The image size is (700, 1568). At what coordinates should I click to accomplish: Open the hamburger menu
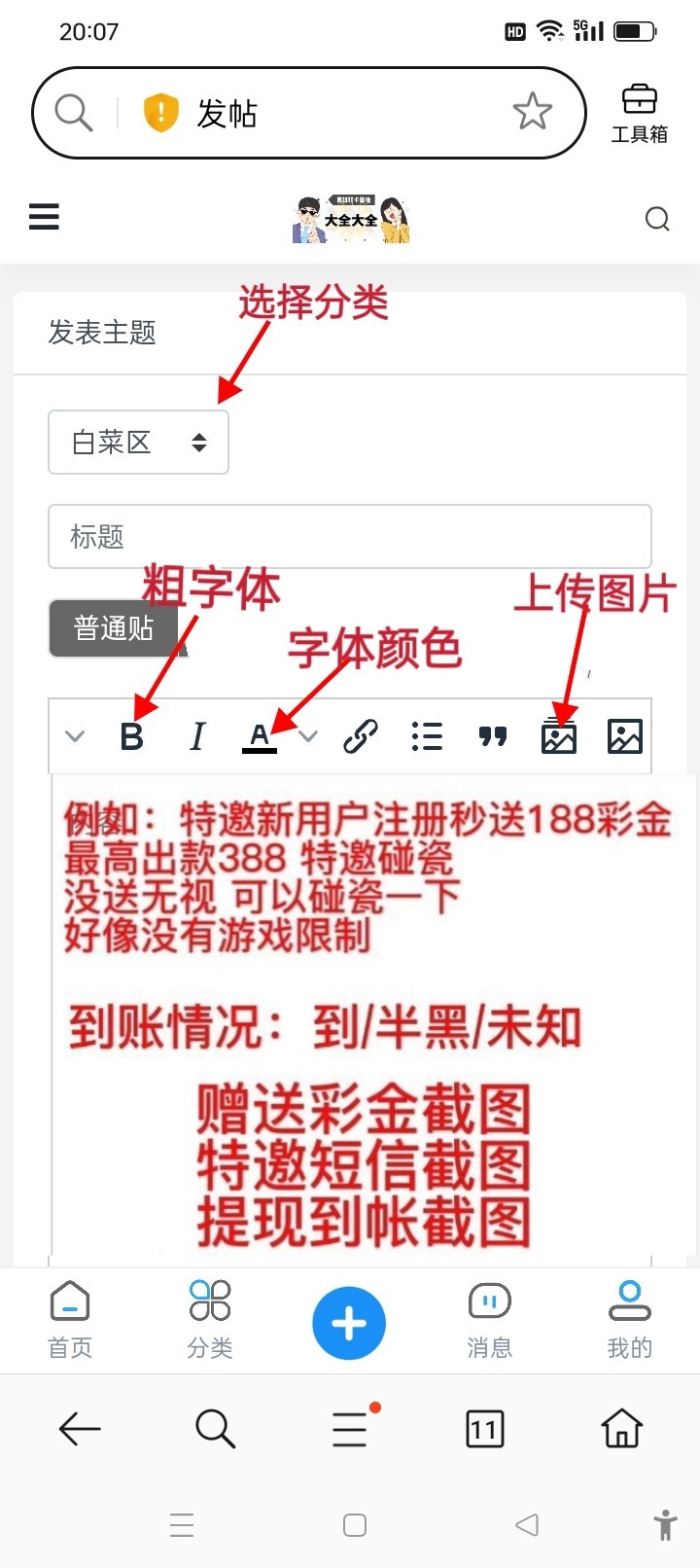(x=44, y=217)
